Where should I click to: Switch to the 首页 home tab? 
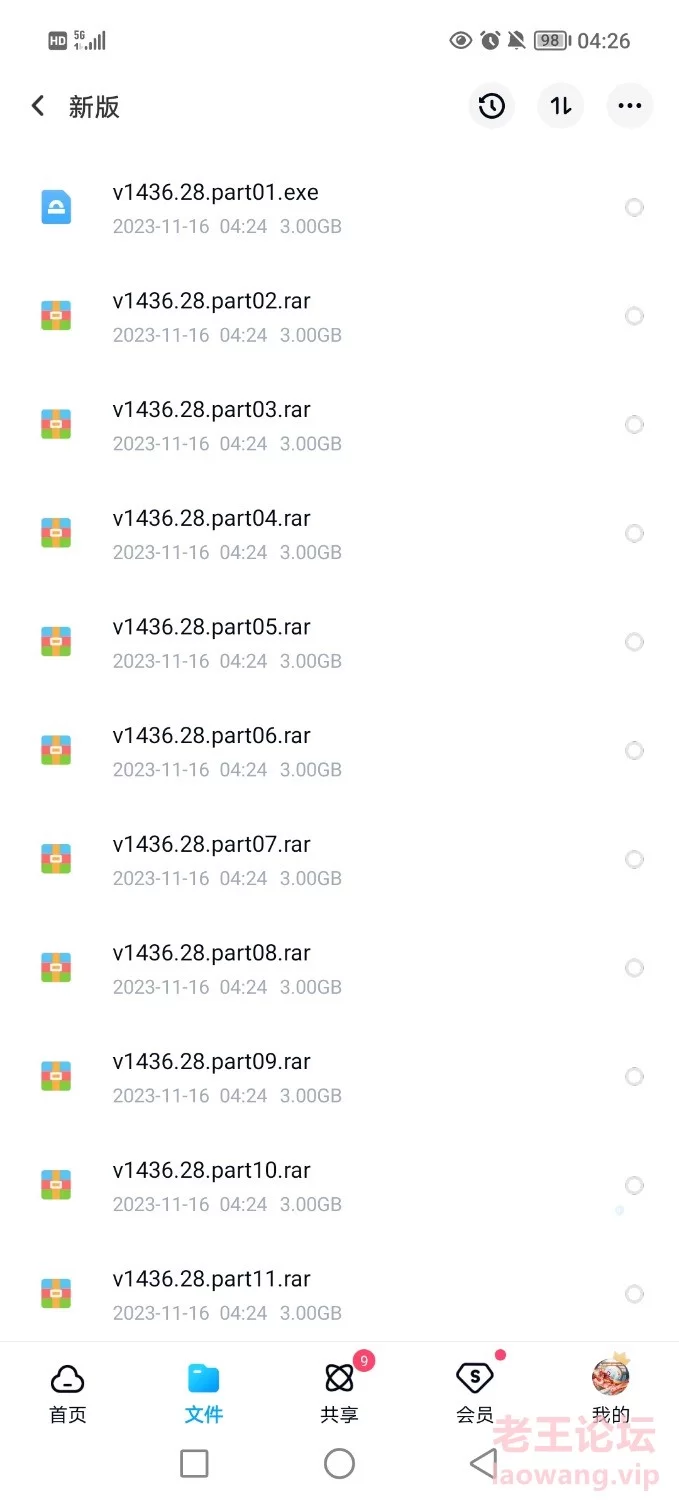68,1392
